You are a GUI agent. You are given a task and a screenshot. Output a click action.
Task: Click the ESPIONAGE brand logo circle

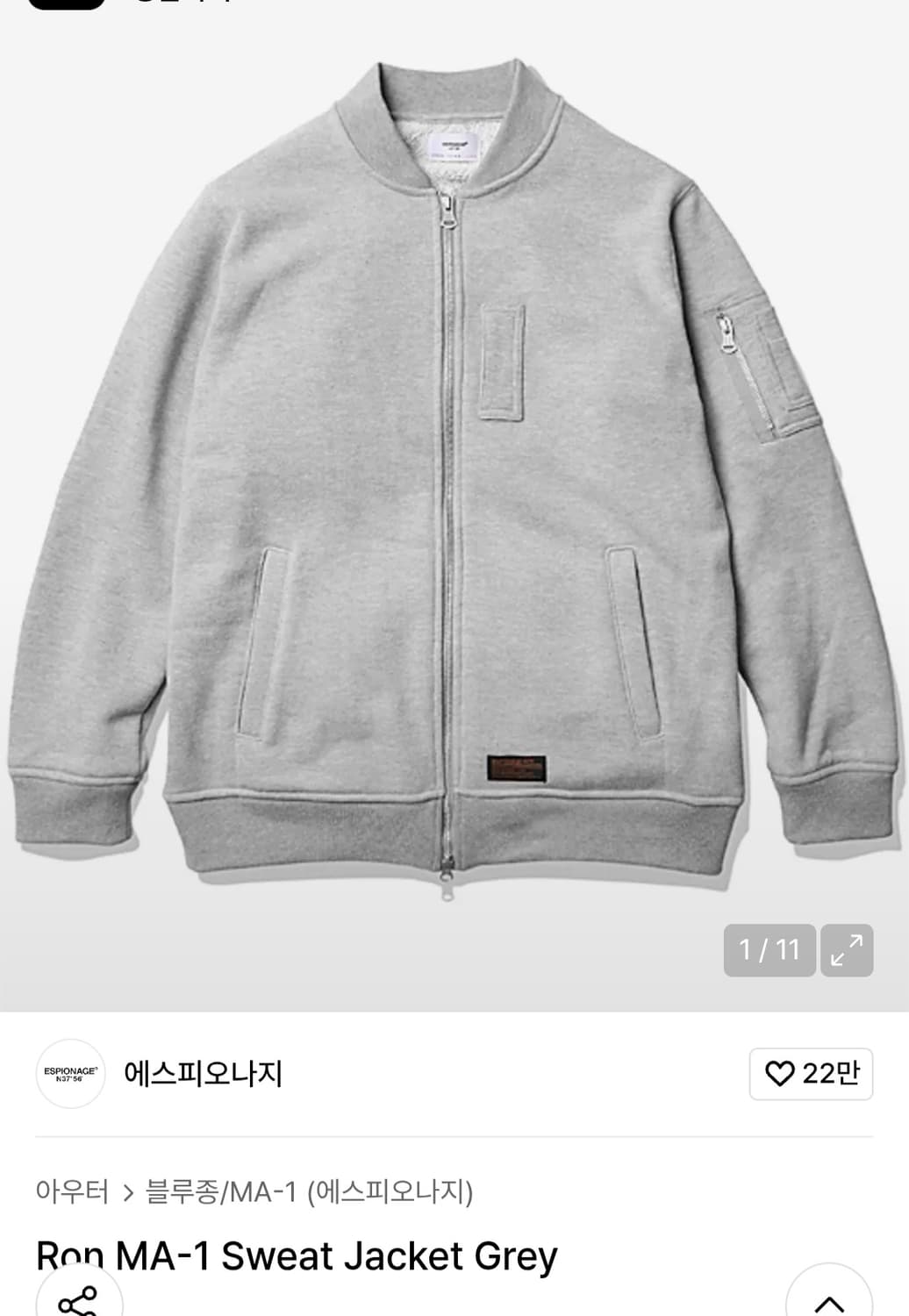pyautogui.click(x=70, y=1073)
